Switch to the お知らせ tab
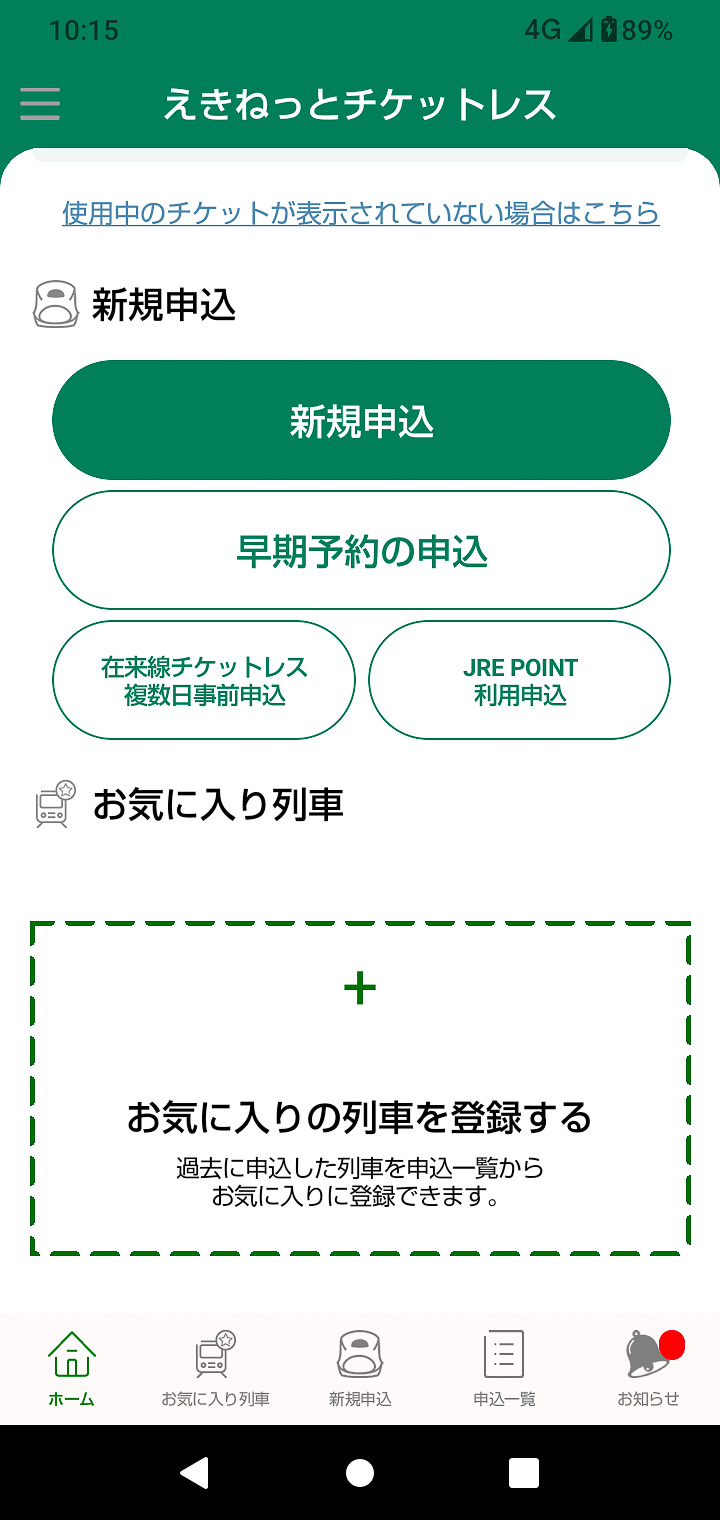This screenshot has width=720, height=1520. 647,1375
